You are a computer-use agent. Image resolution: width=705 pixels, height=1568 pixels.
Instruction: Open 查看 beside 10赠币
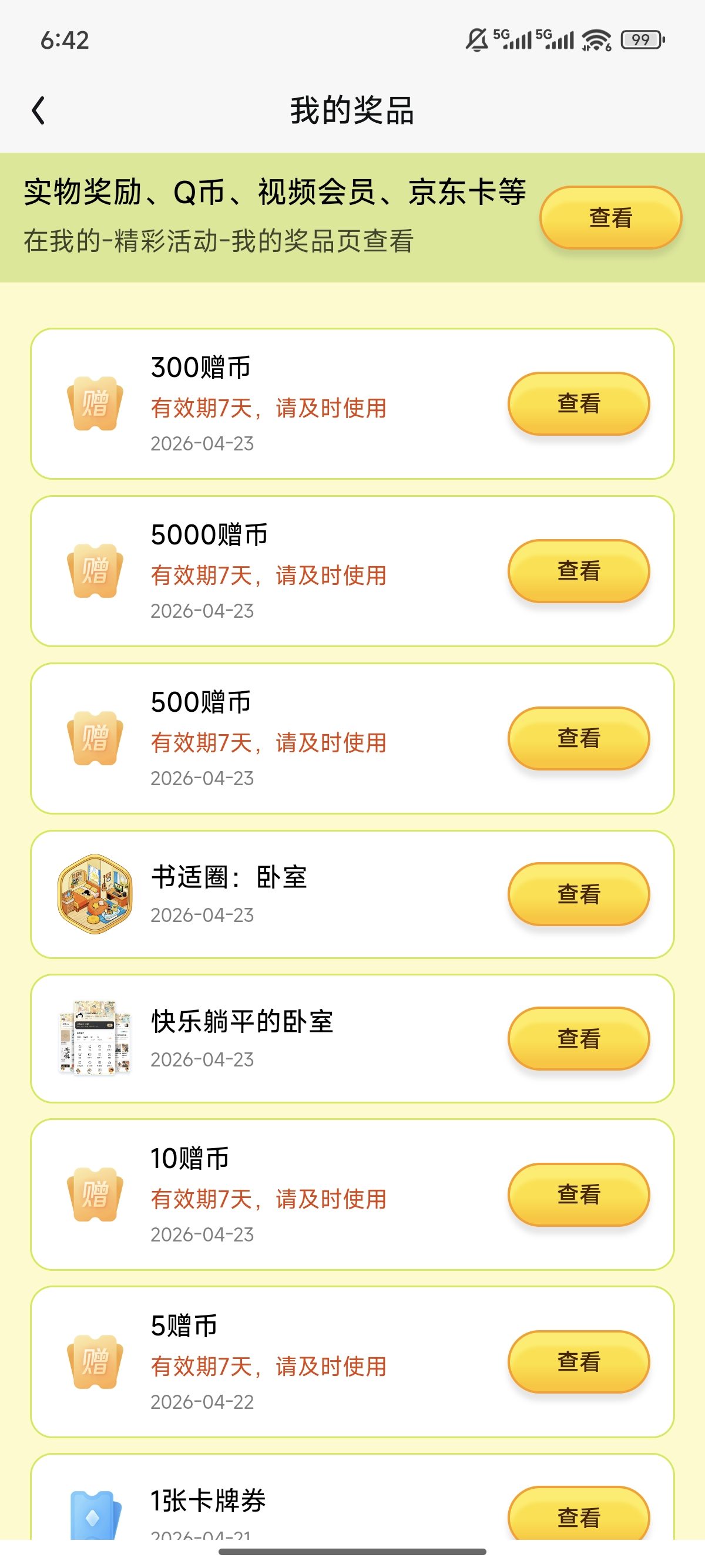[x=578, y=1194]
